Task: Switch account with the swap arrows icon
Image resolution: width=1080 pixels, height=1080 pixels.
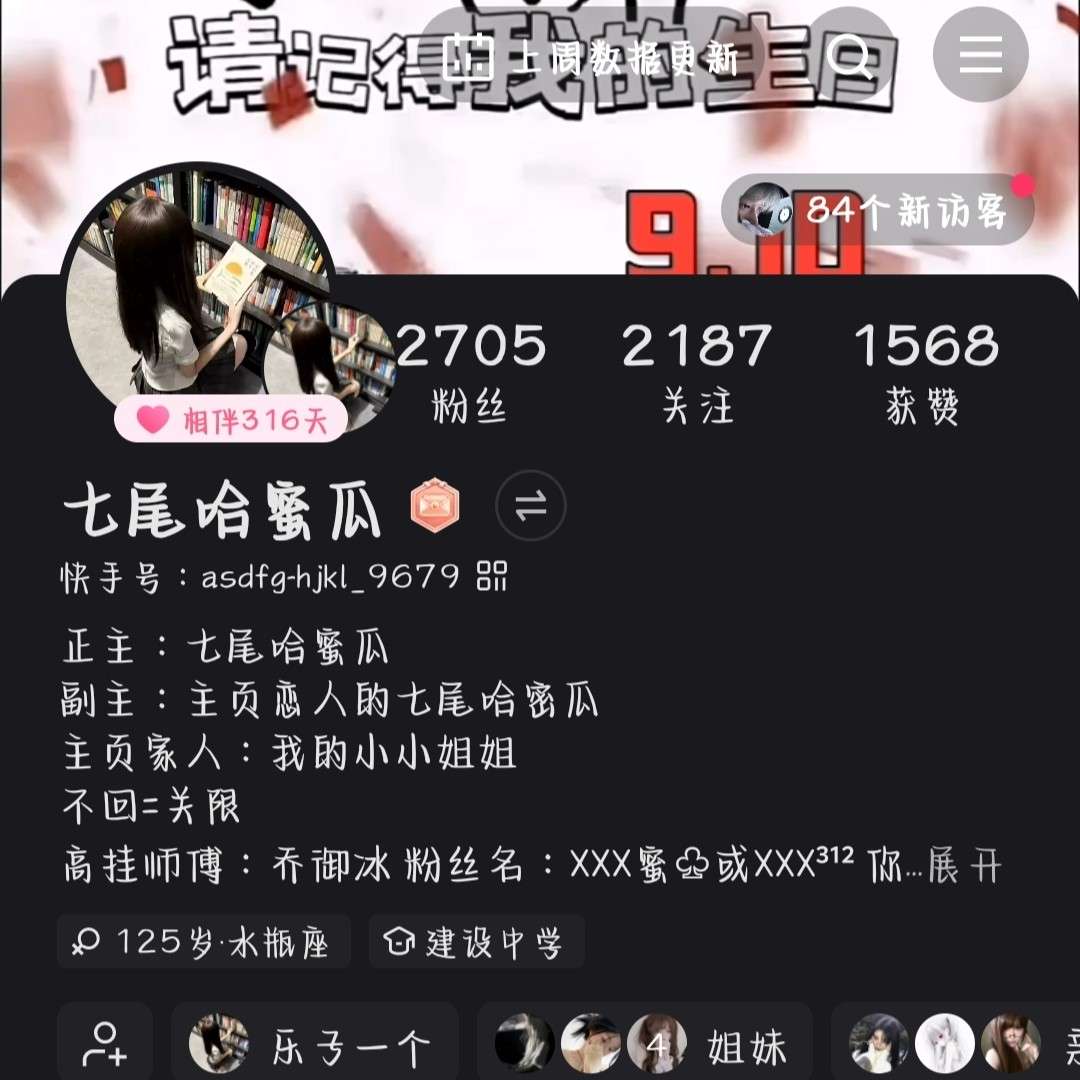Action: [x=531, y=506]
